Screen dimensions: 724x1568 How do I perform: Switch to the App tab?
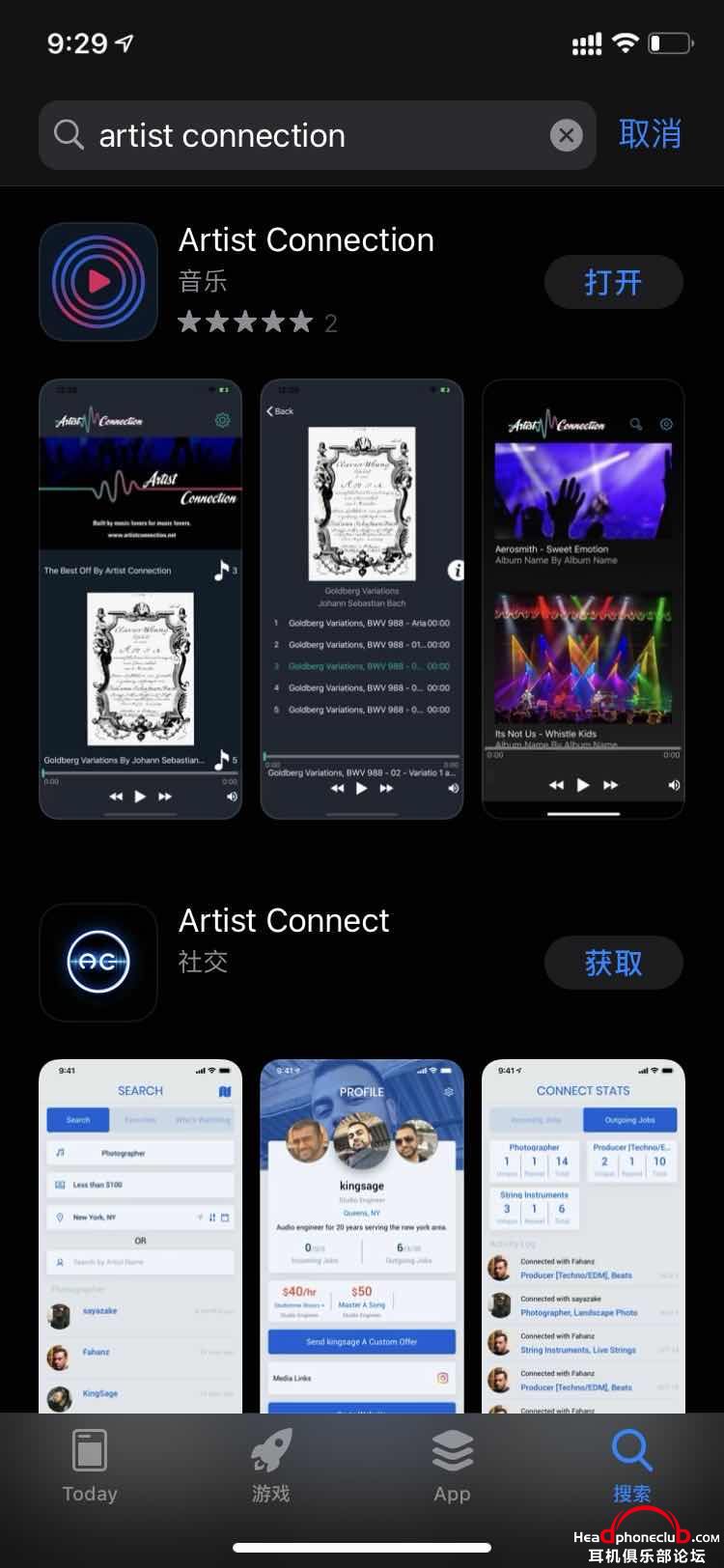tap(452, 1466)
